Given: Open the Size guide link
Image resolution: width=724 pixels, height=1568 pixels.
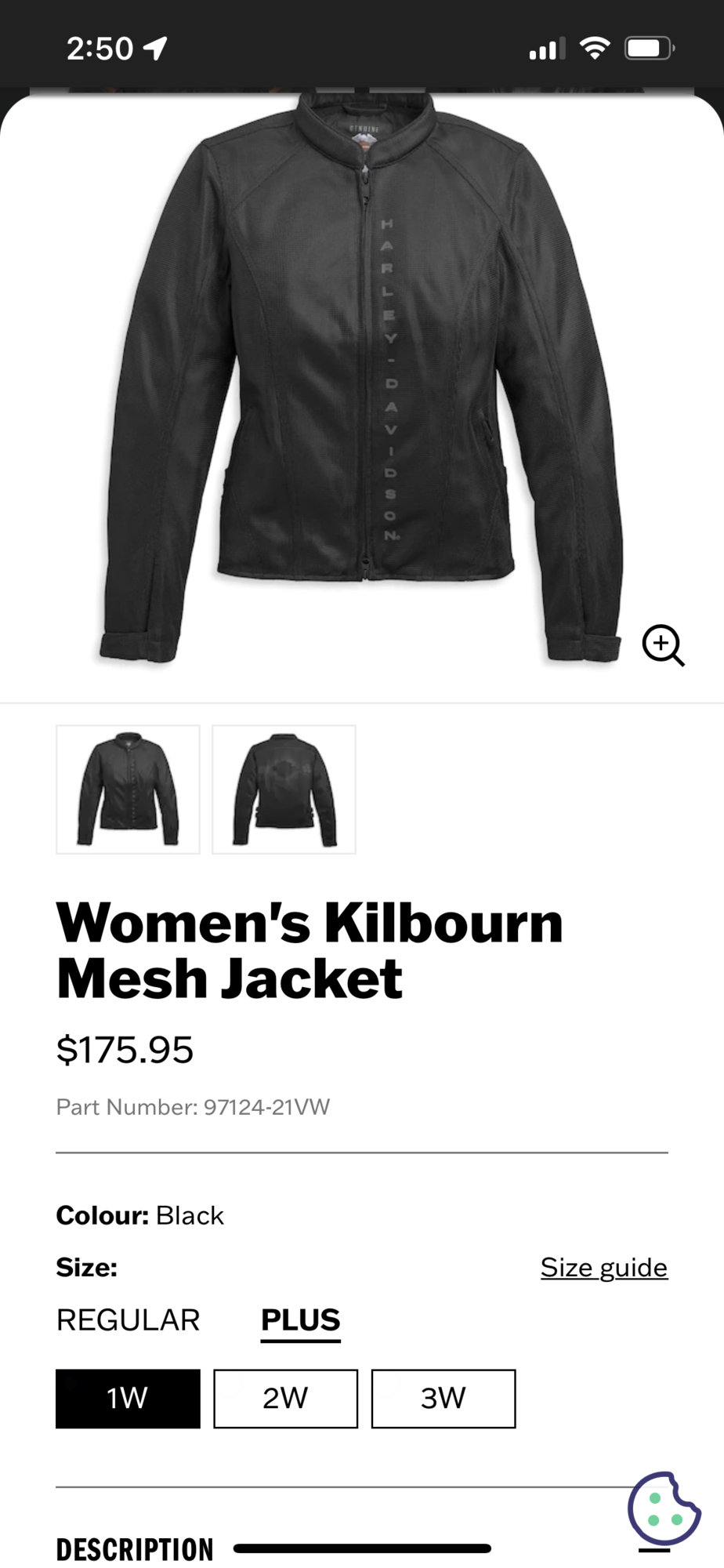Looking at the screenshot, I should [603, 1267].
